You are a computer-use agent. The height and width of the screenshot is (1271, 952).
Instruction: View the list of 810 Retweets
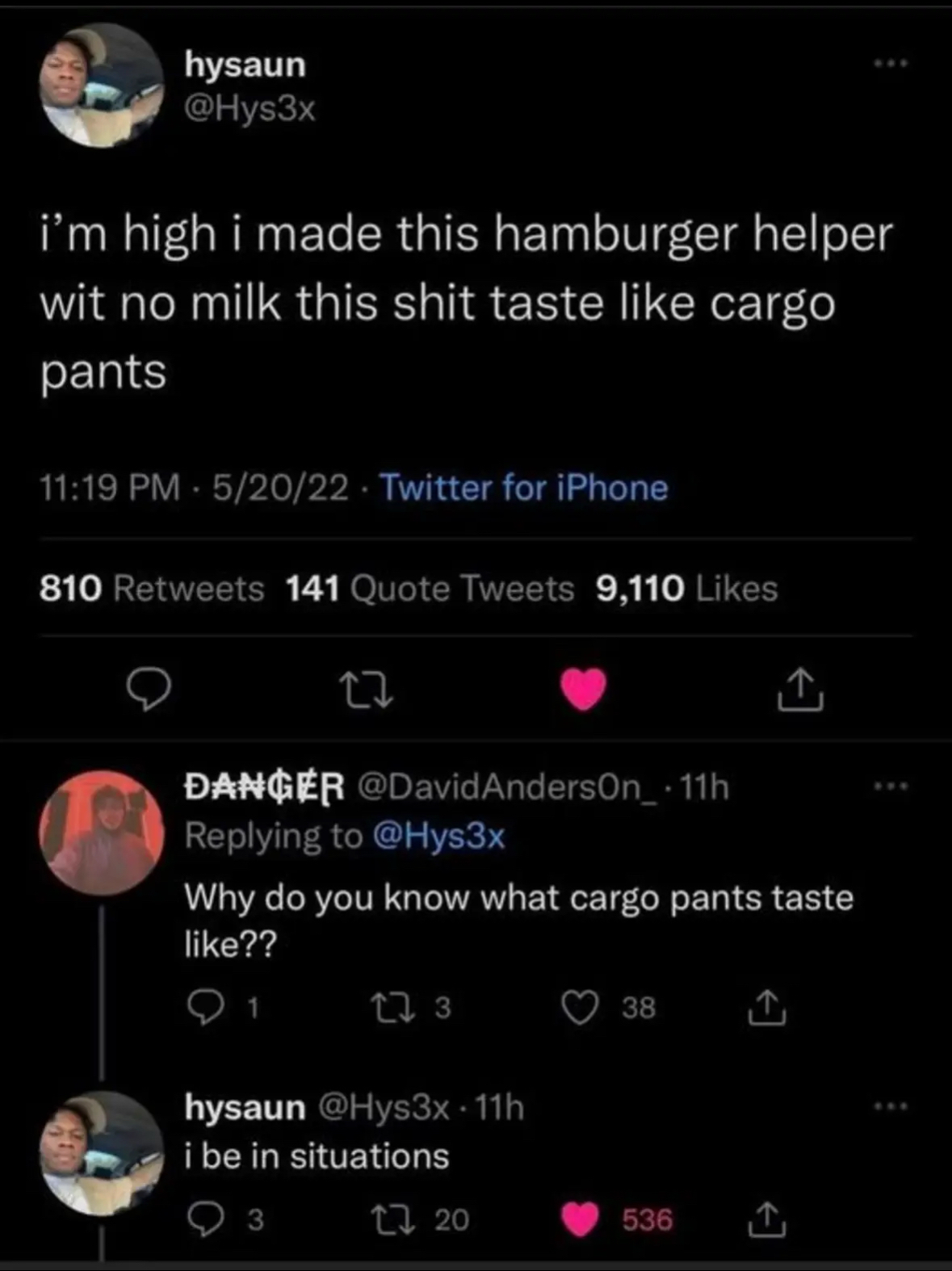pos(152,589)
